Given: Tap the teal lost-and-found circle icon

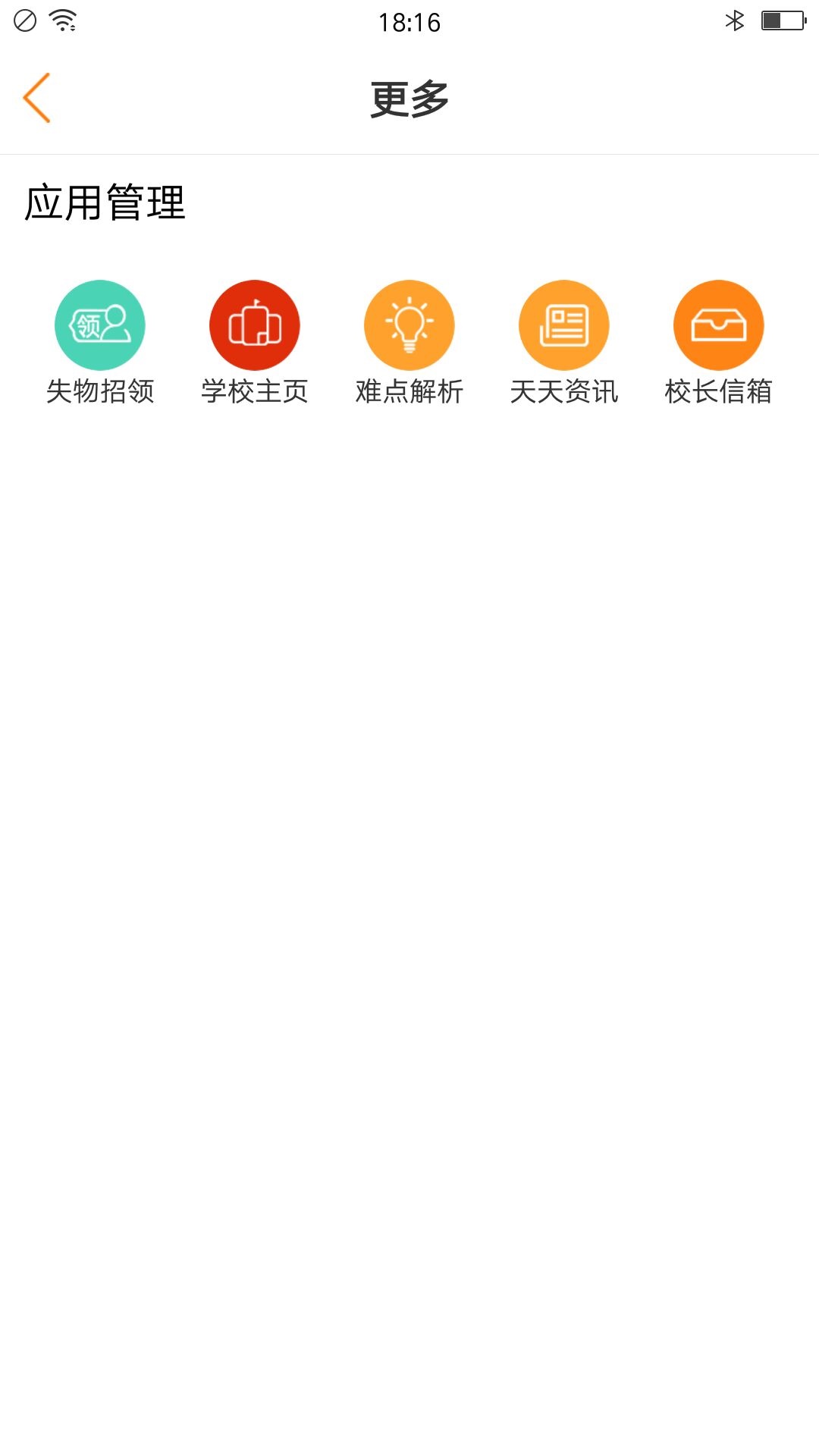Looking at the screenshot, I should pos(99,324).
